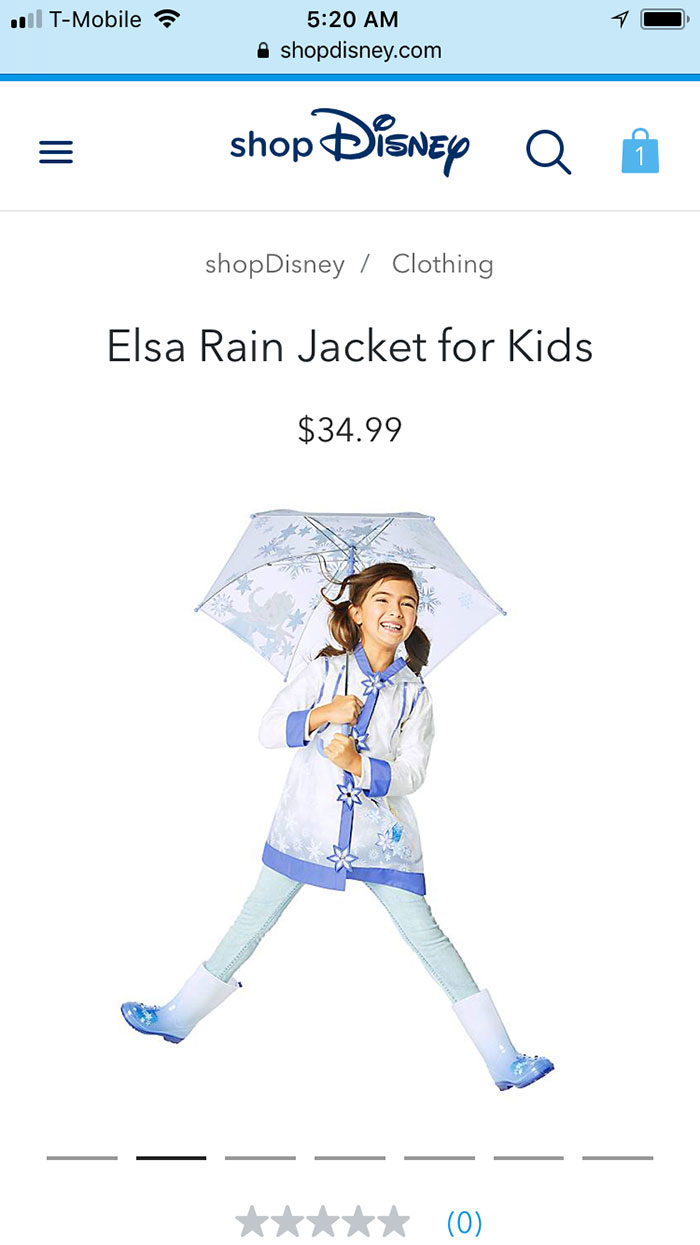700x1245 pixels.
Task: Open the shopping bag
Action: tap(640, 152)
